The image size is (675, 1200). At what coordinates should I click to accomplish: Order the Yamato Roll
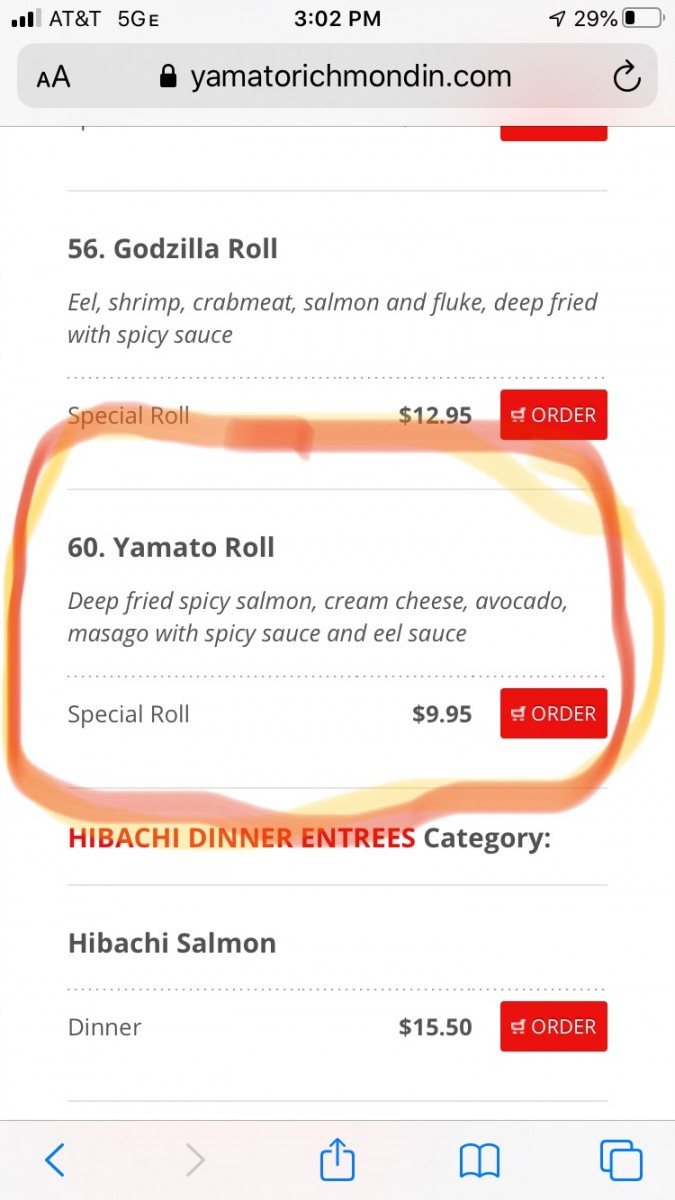553,714
